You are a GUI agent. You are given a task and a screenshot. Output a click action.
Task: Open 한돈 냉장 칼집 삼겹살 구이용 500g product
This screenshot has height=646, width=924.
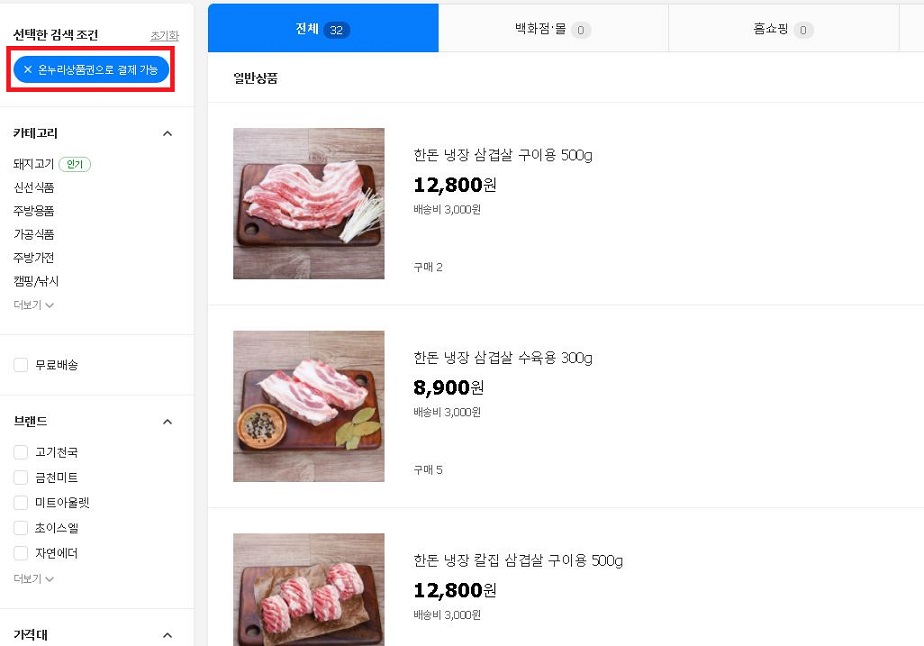(518, 561)
